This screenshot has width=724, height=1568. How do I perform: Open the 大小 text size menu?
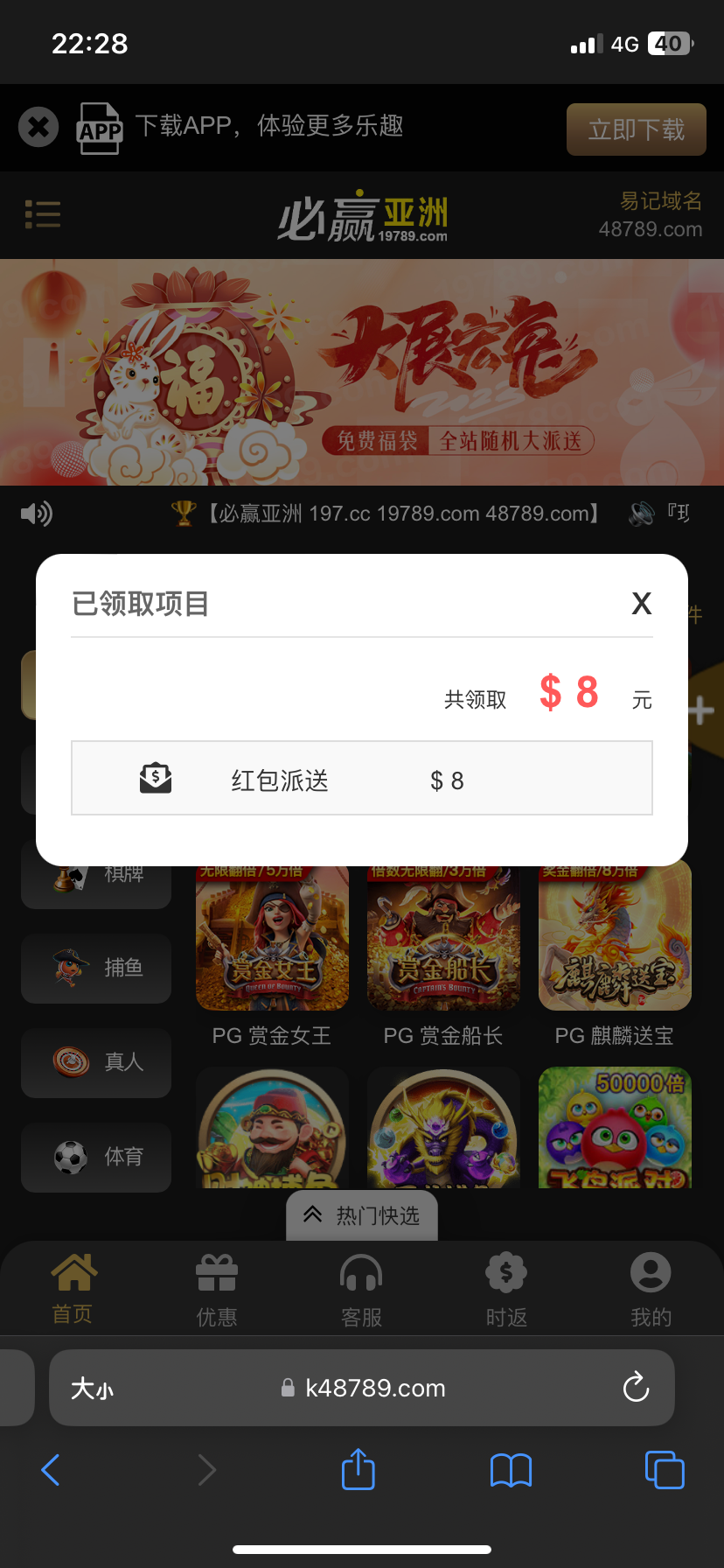coord(93,1388)
